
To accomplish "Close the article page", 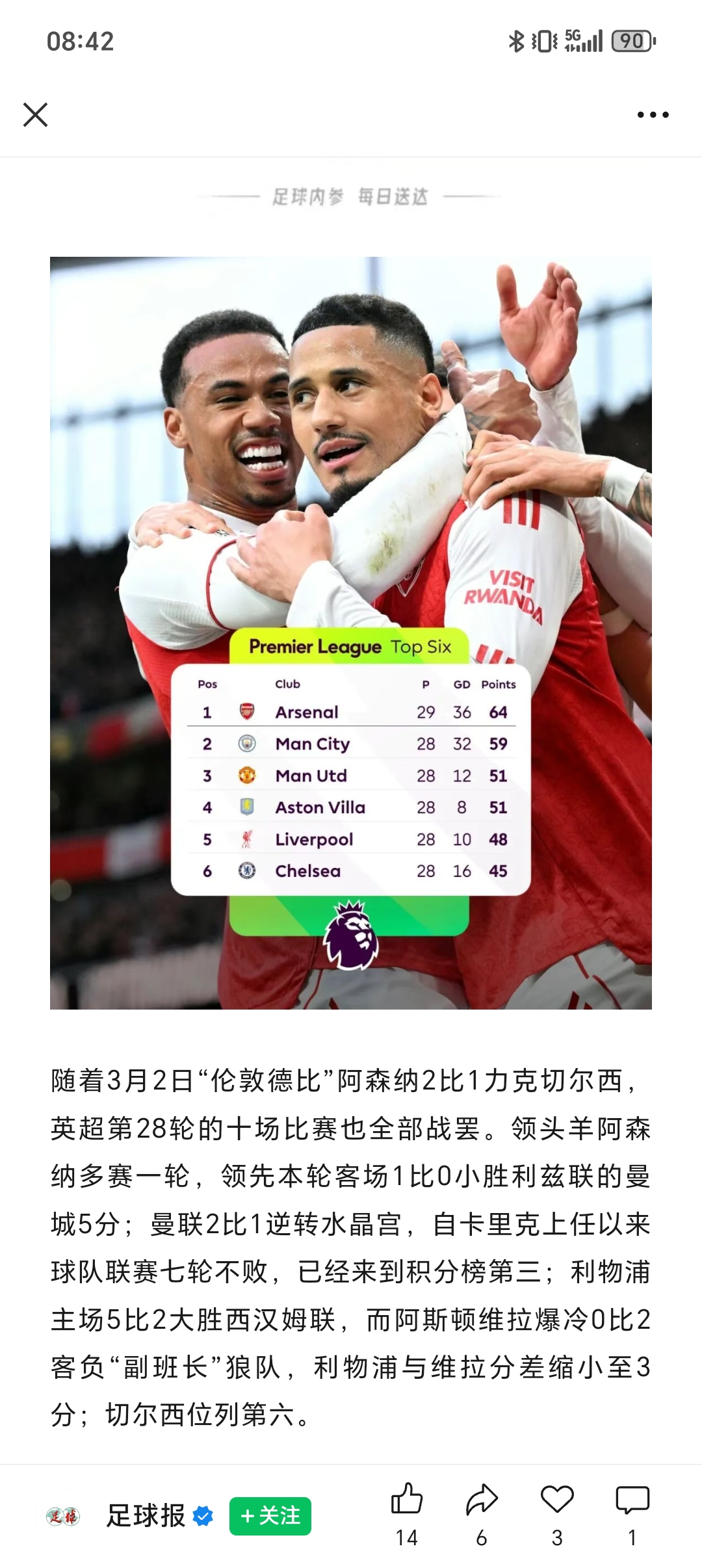I will pyautogui.click(x=36, y=115).
